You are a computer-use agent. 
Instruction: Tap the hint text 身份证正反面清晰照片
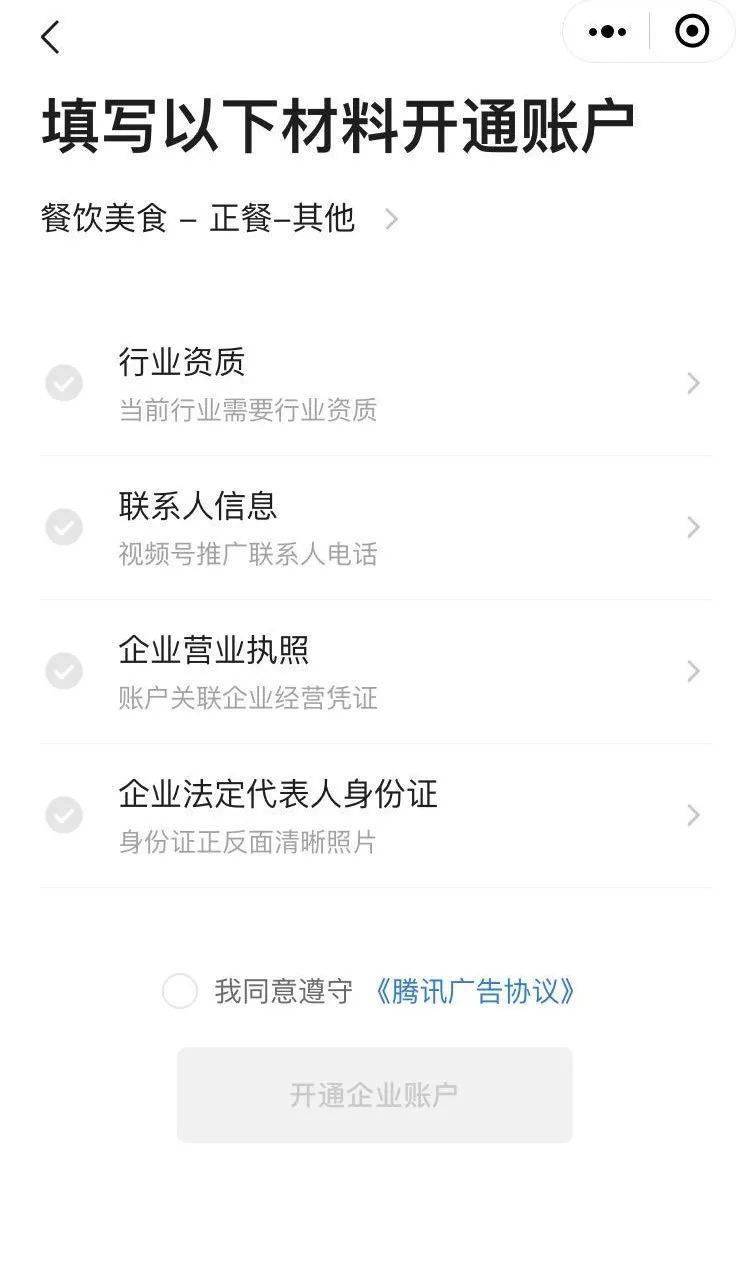[x=250, y=843]
